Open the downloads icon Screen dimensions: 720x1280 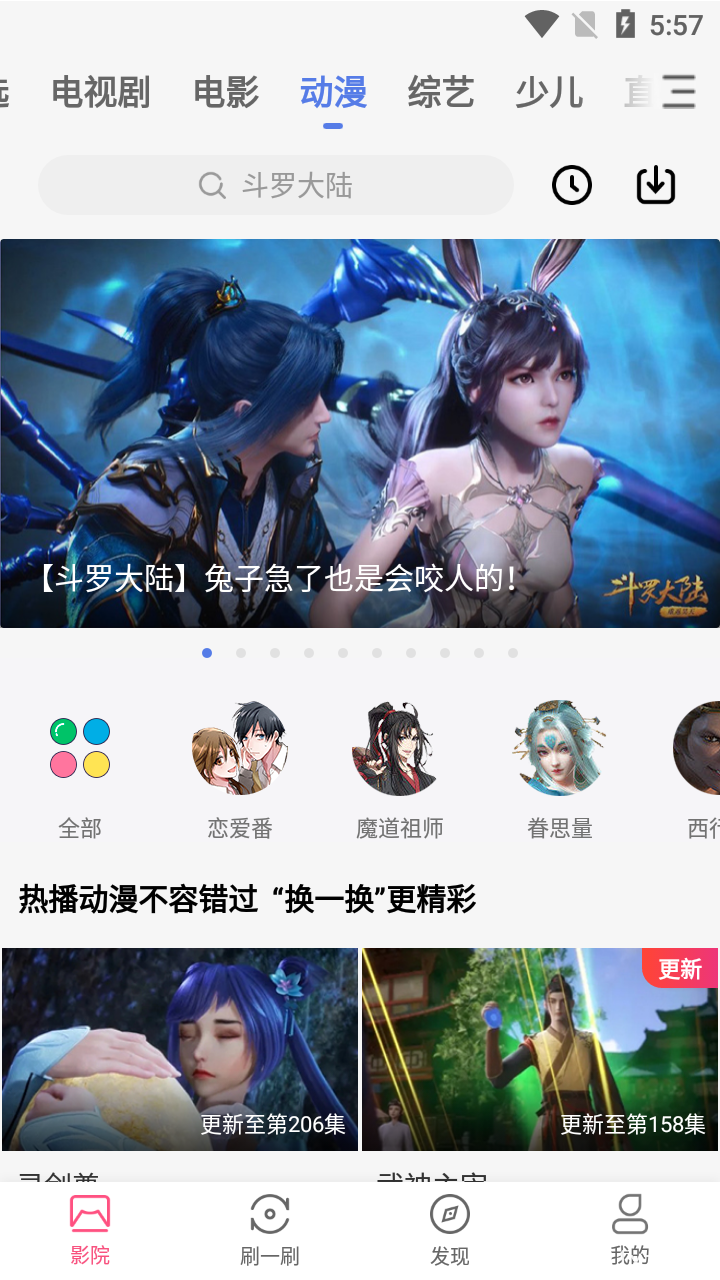656,185
